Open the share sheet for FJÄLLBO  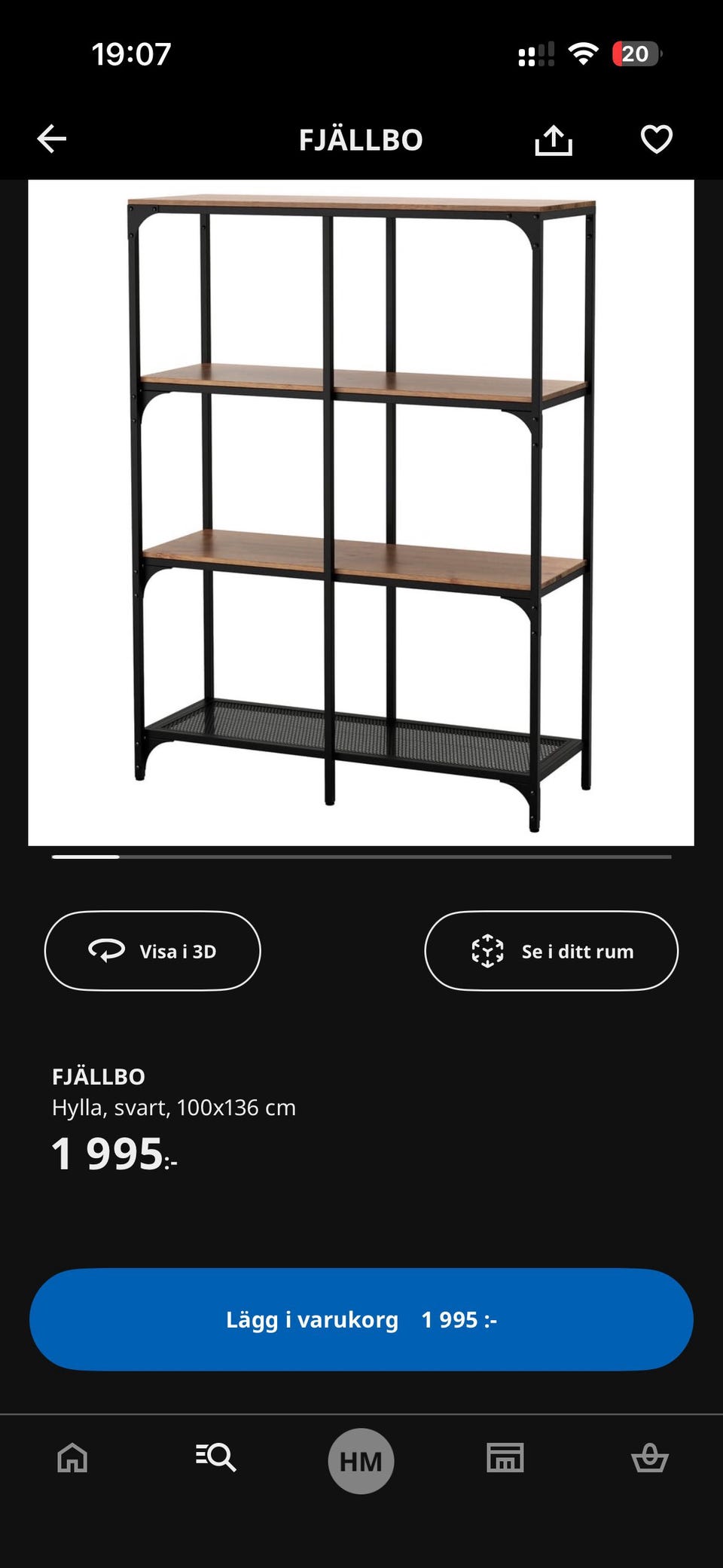pyautogui.click(x=555, y=139)
